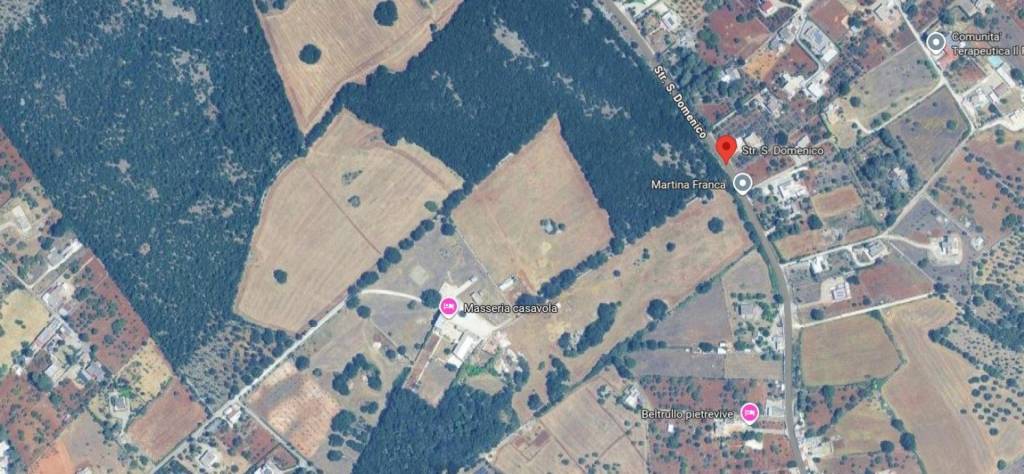Tap the red Str. S. Domenico pin
The image size is (1024, 474).
click(727, 148)
